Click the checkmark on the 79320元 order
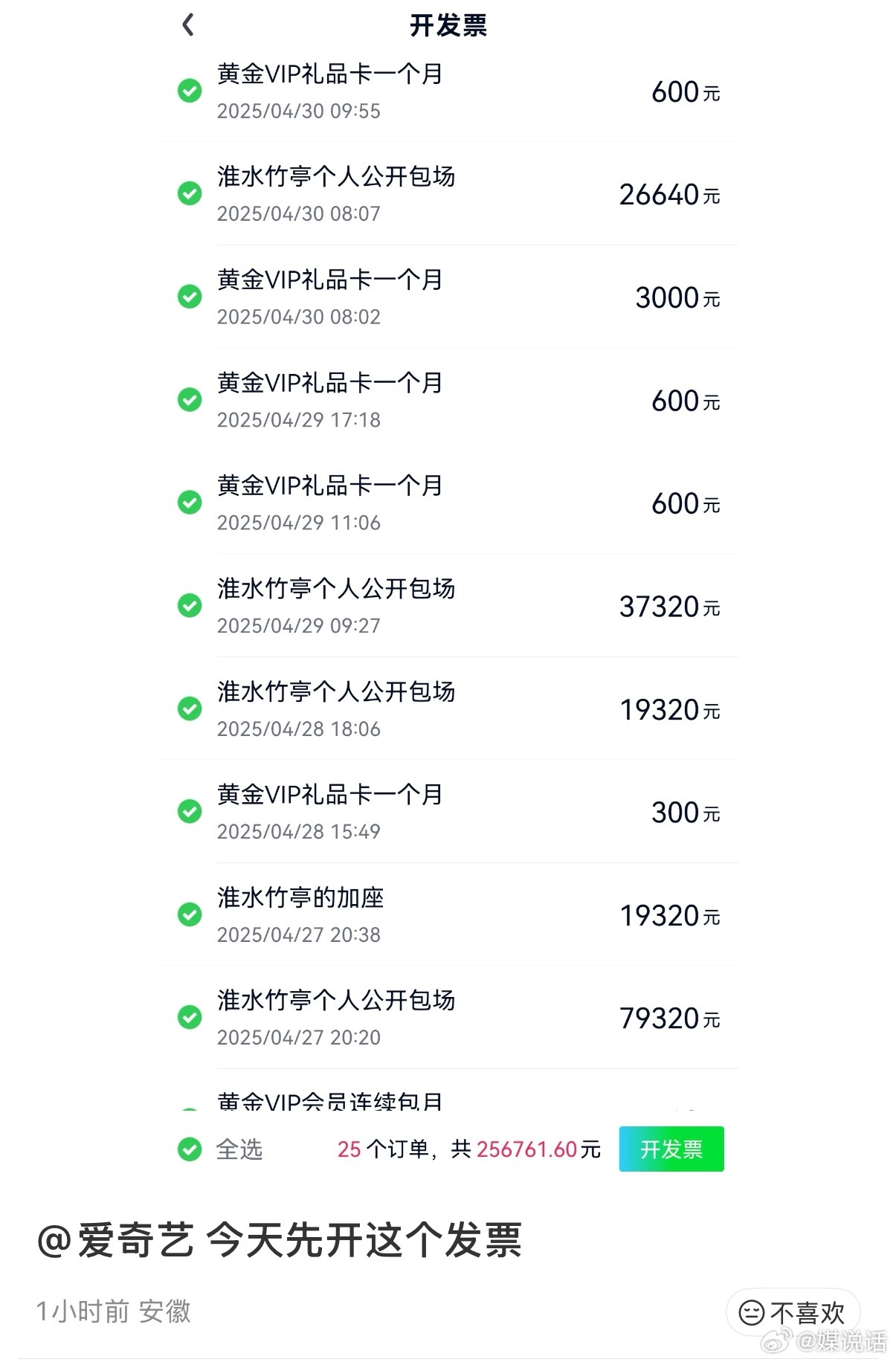 point(190,1019)
